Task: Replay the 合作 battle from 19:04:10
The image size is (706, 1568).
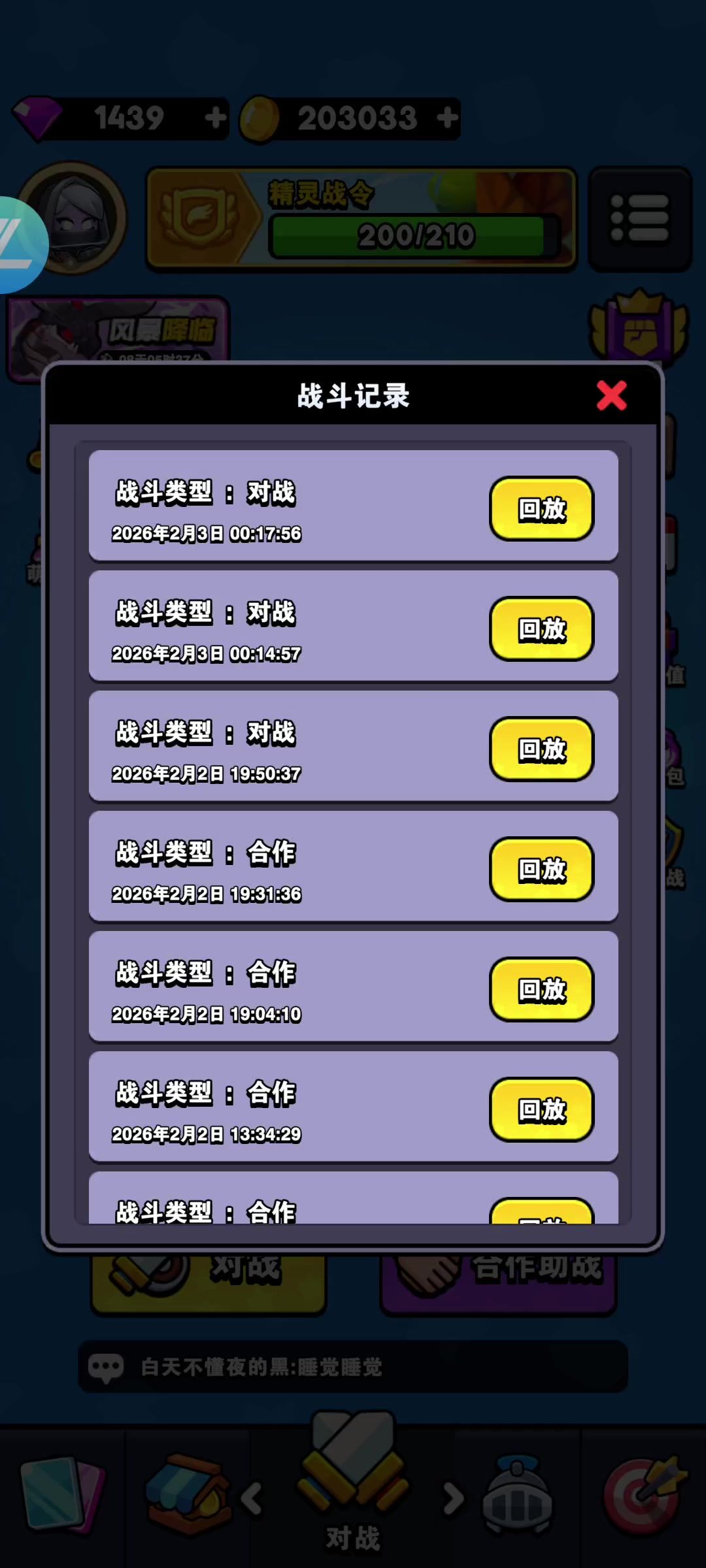Action: coord(541,990)
